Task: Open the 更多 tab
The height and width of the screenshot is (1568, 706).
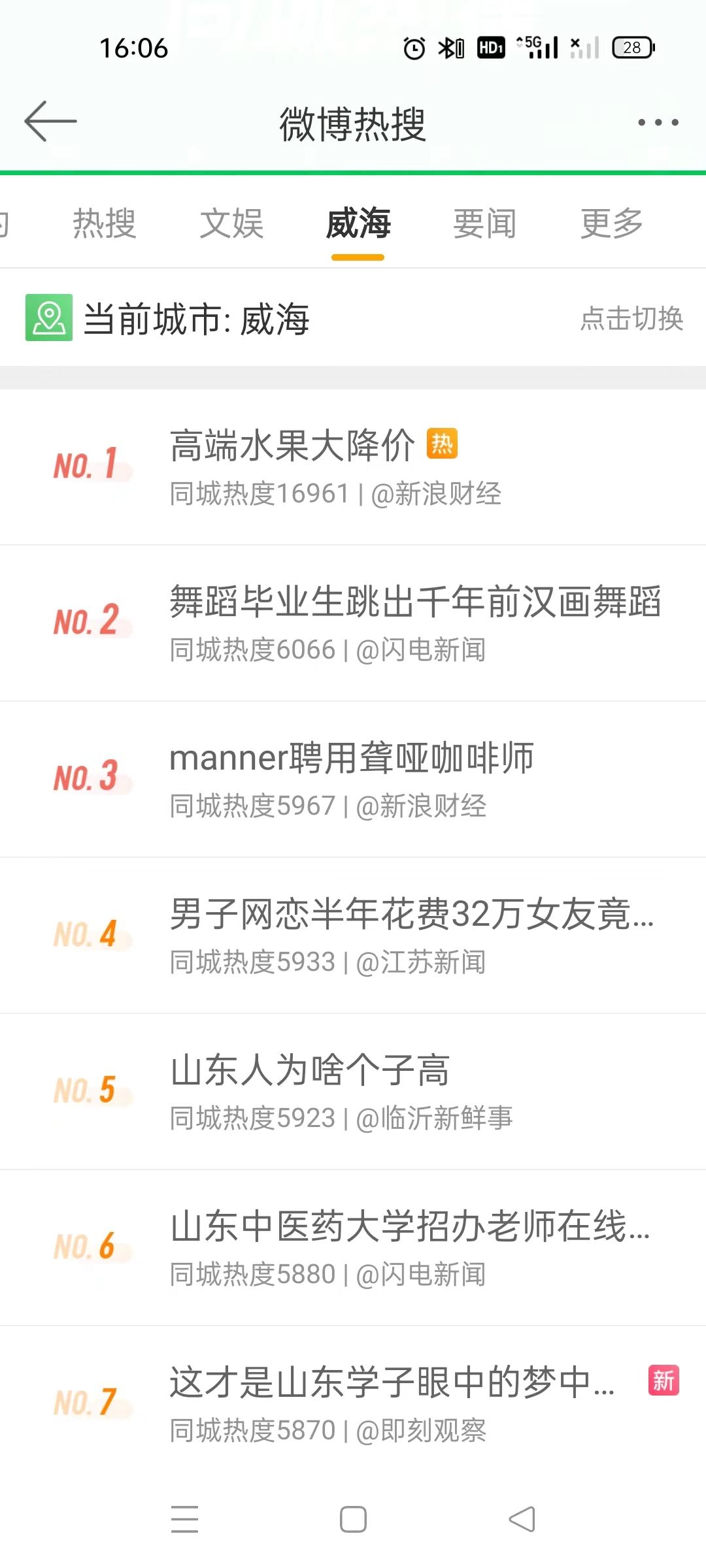Action: pyautogui.click(x=612, y=223)
